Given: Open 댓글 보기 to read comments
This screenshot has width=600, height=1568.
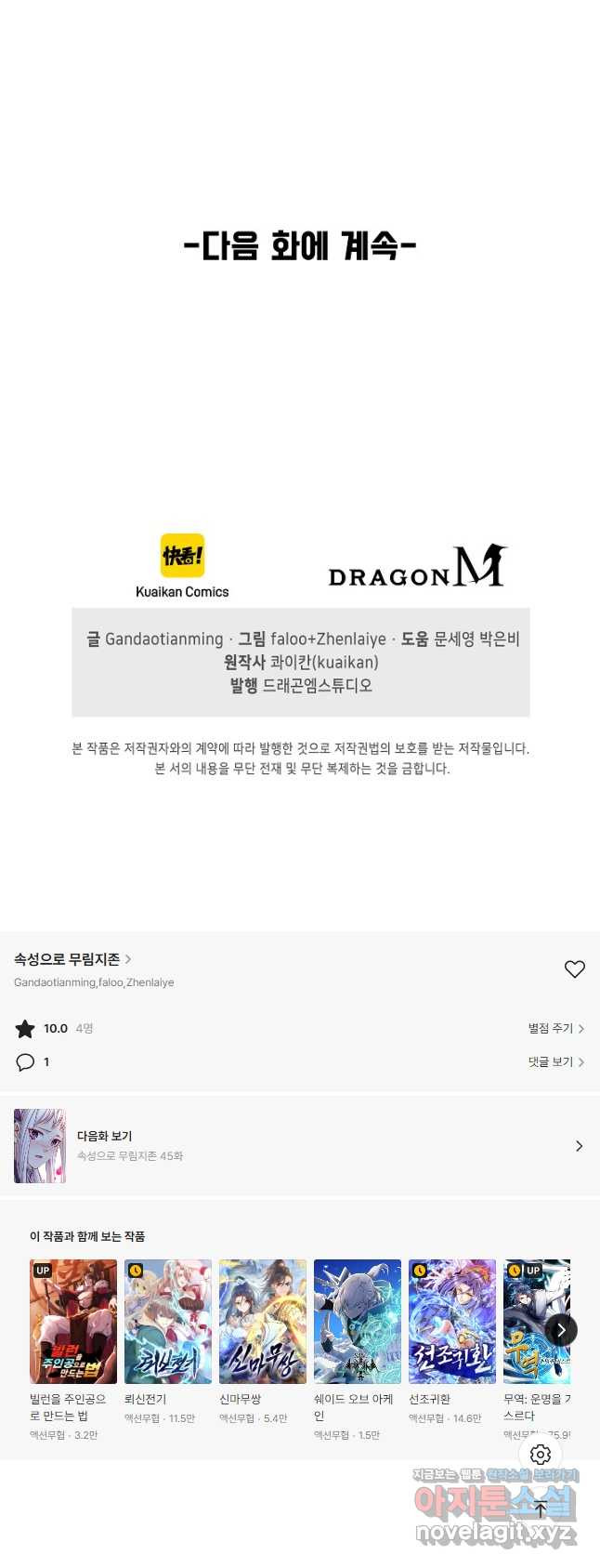Looking at the screenshot, I should pyautogui.click(x=555, y=1061).
